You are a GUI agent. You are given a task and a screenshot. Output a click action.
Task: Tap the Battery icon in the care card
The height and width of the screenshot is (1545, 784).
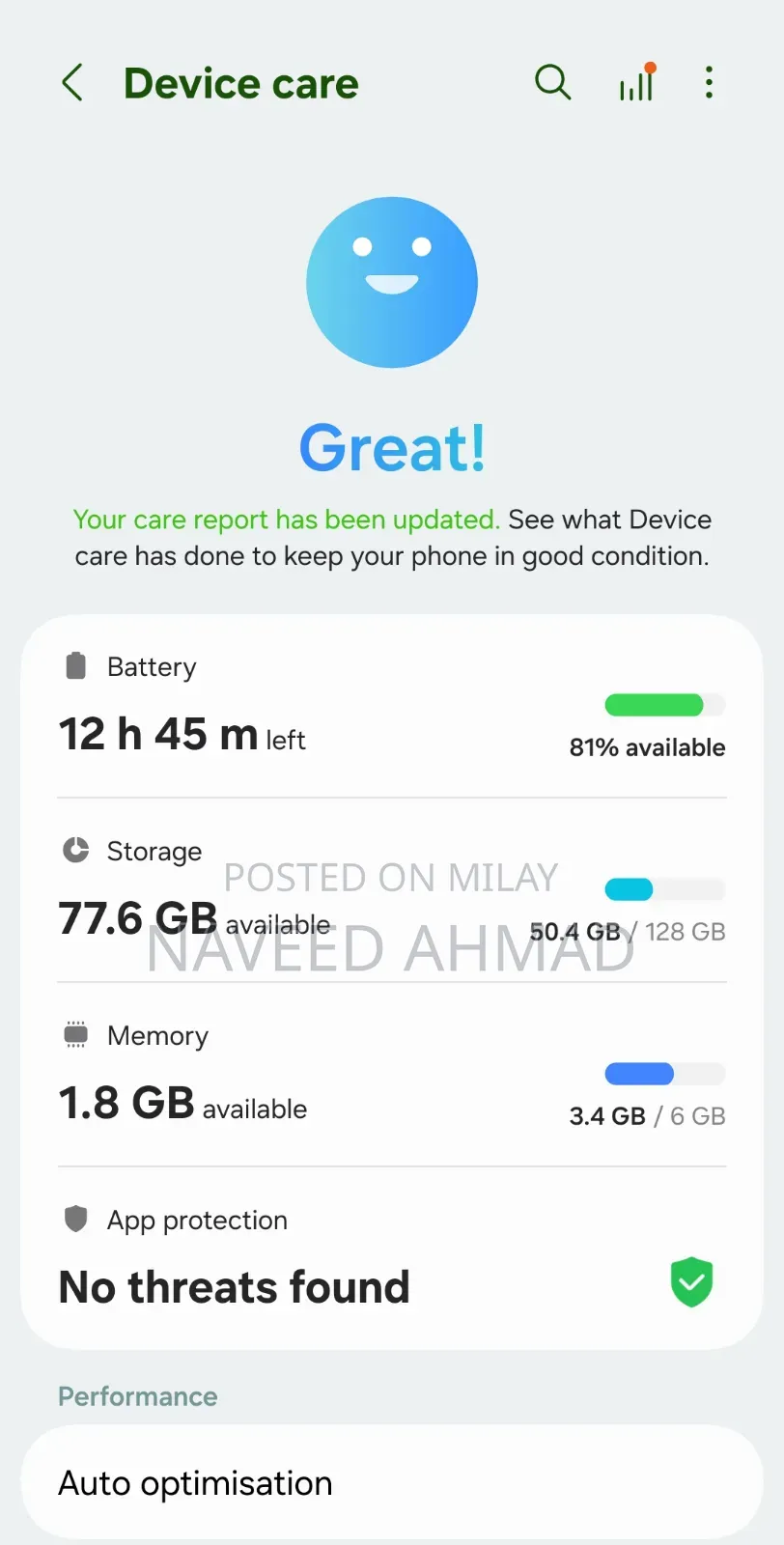pyautogui.click(x=75, y=664)
